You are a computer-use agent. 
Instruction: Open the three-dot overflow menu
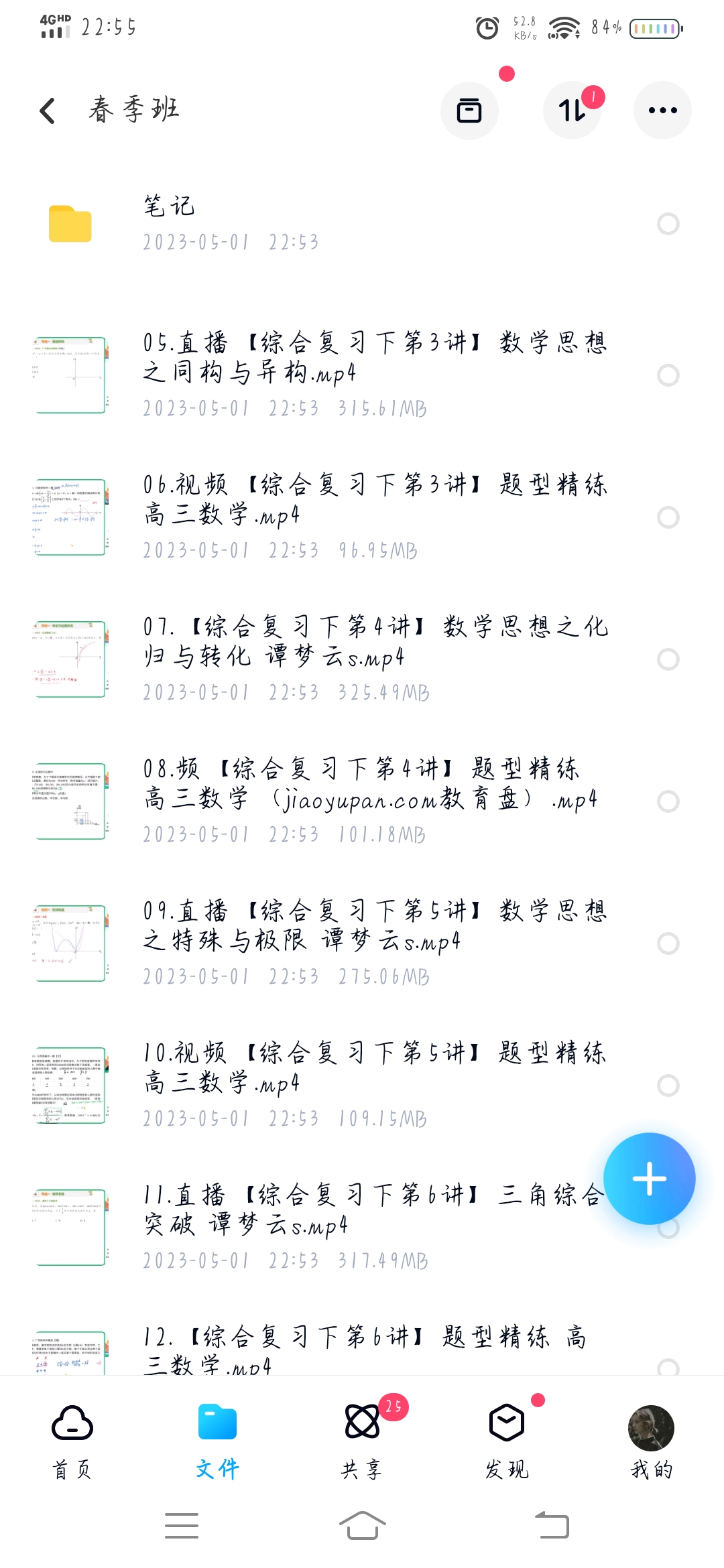[x=662, y=111]
